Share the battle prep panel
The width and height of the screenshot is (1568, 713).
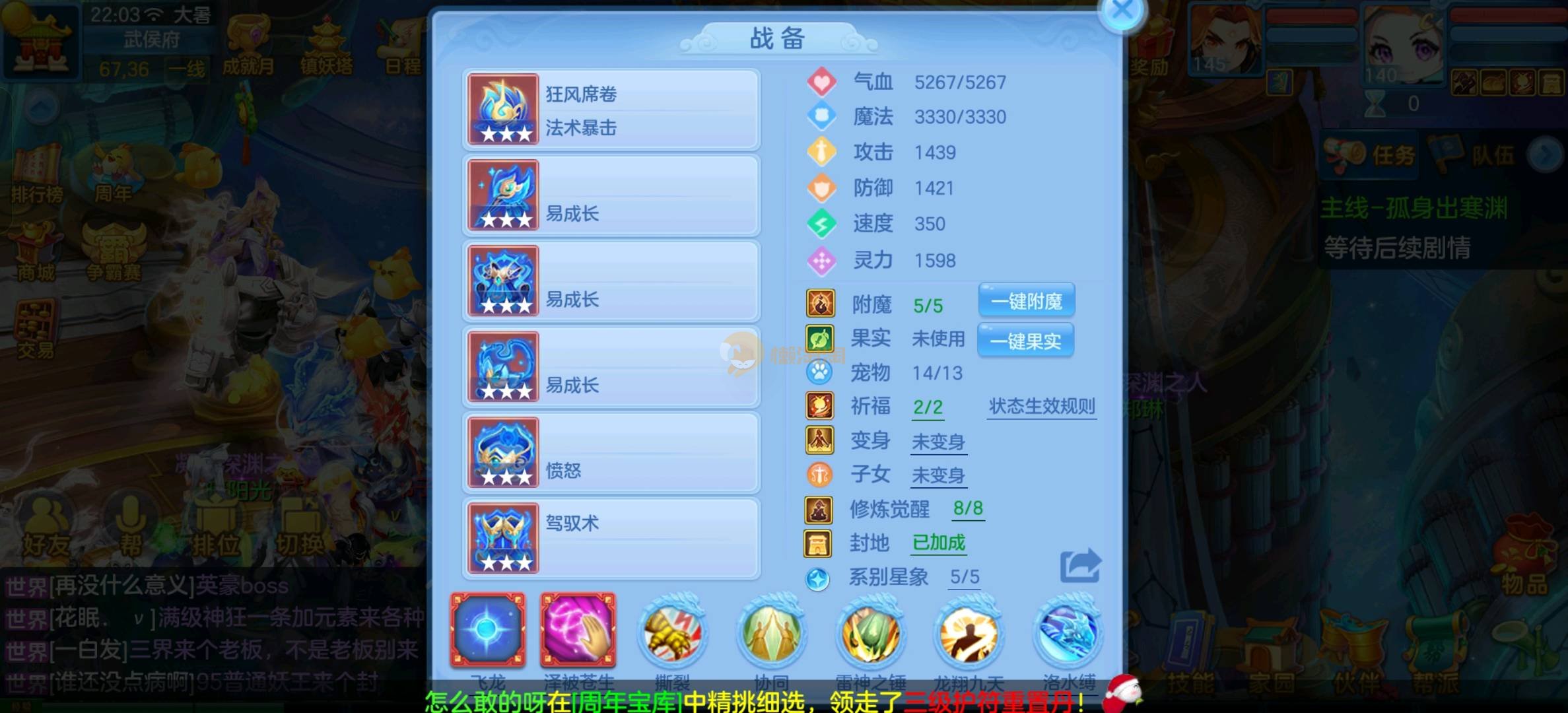click(1079, 566)
